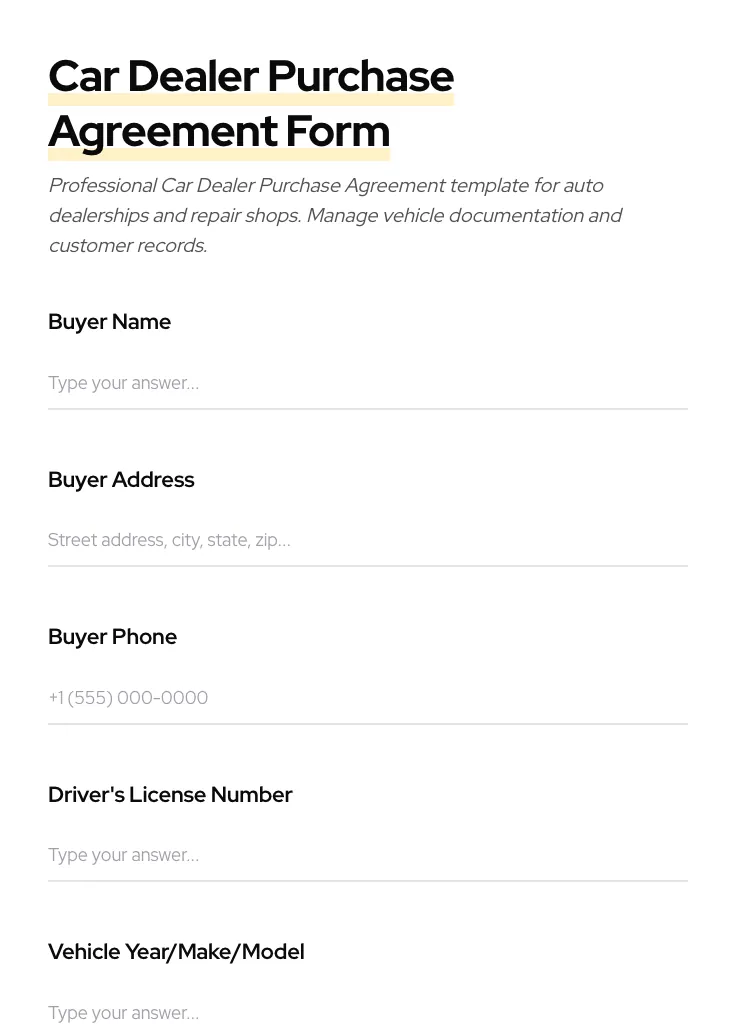This screenshot has width=736, height=1024.
Task: Click the Vehicle Year/Make/Model label
Action: click(176, 952)
